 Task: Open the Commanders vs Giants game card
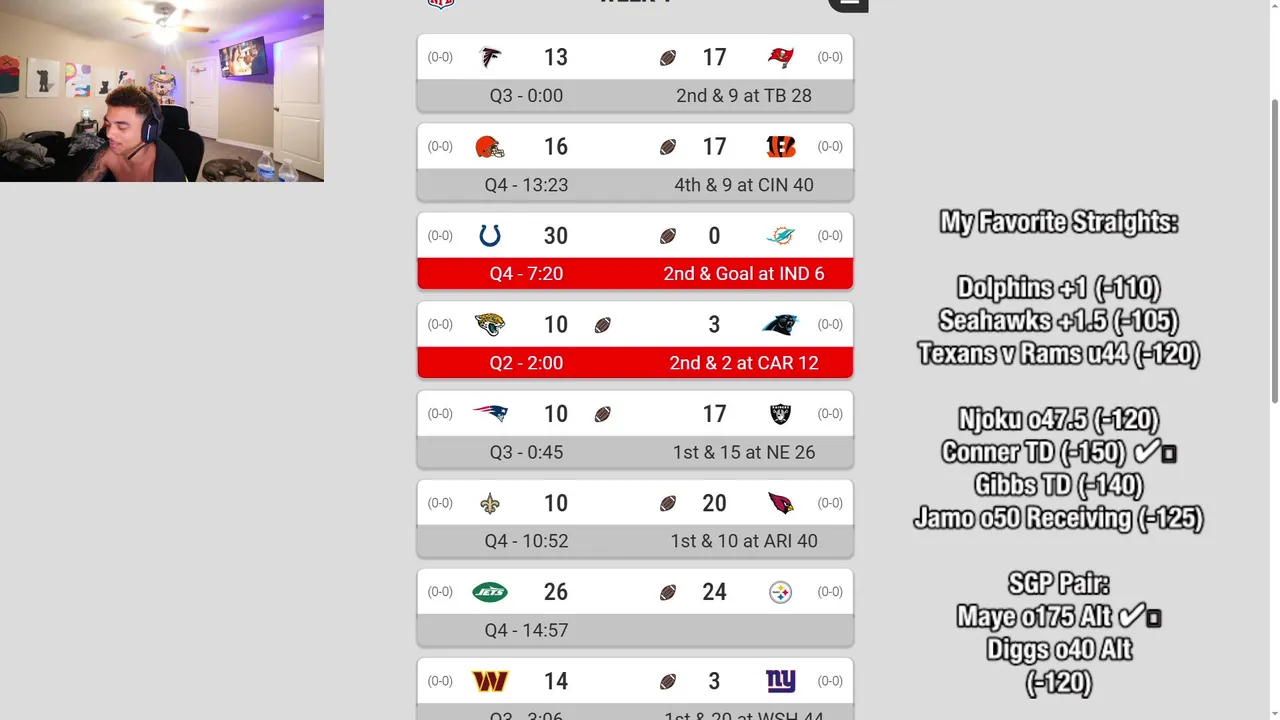(x=635, y=688)
